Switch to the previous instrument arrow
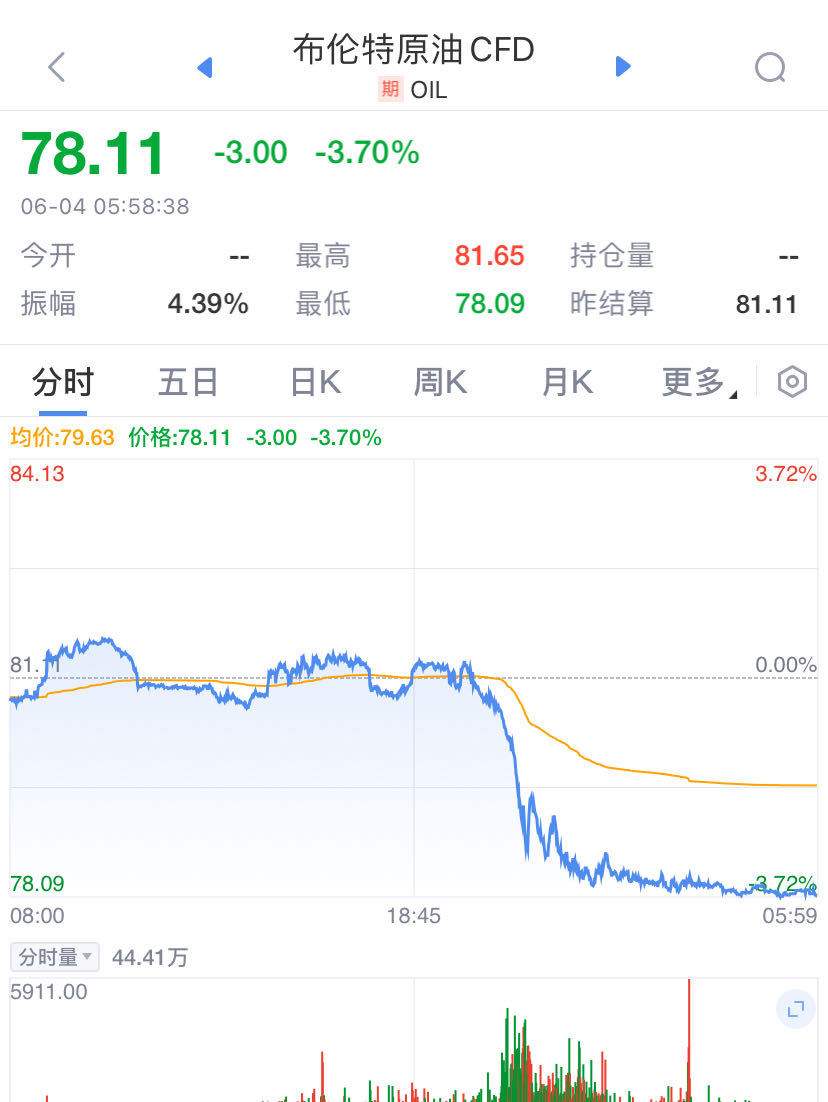The image size is (828, 1102). 205,67
